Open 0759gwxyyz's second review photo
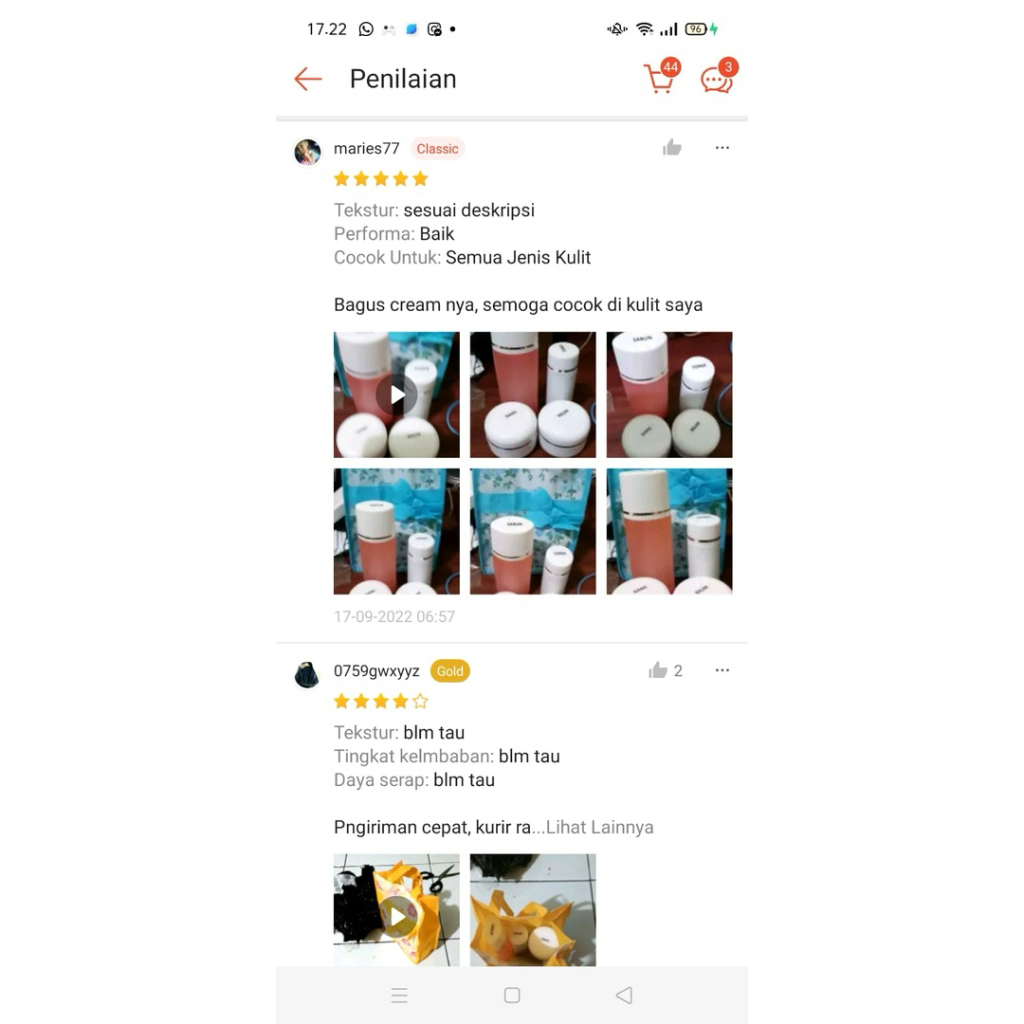The image size is (1024, 1024). click(533, 910)
